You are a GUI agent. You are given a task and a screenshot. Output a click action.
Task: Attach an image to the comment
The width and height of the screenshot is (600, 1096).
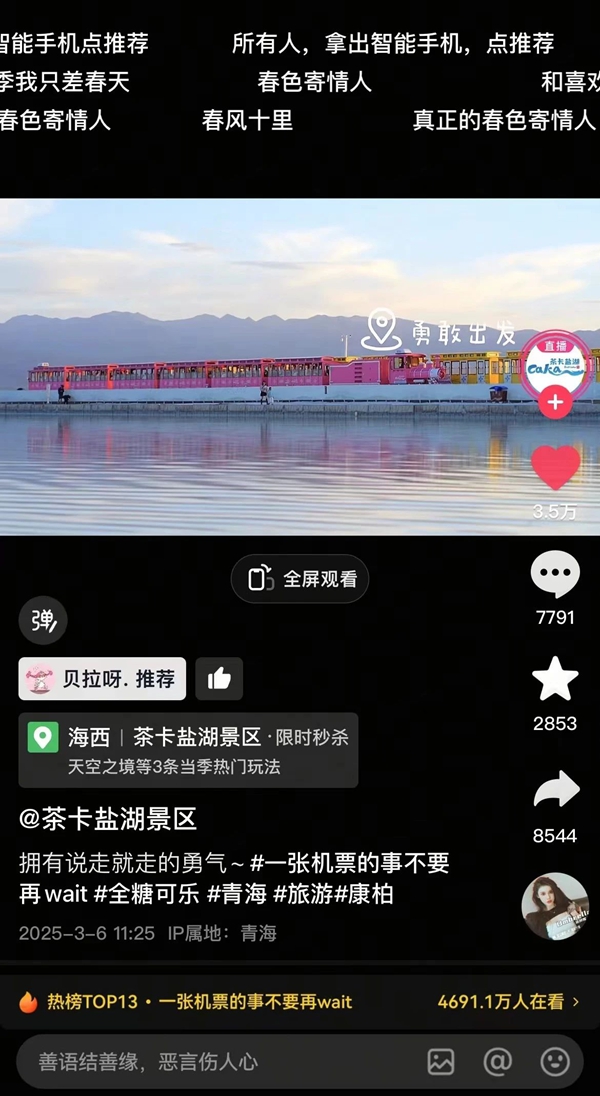pos(441,1061)
